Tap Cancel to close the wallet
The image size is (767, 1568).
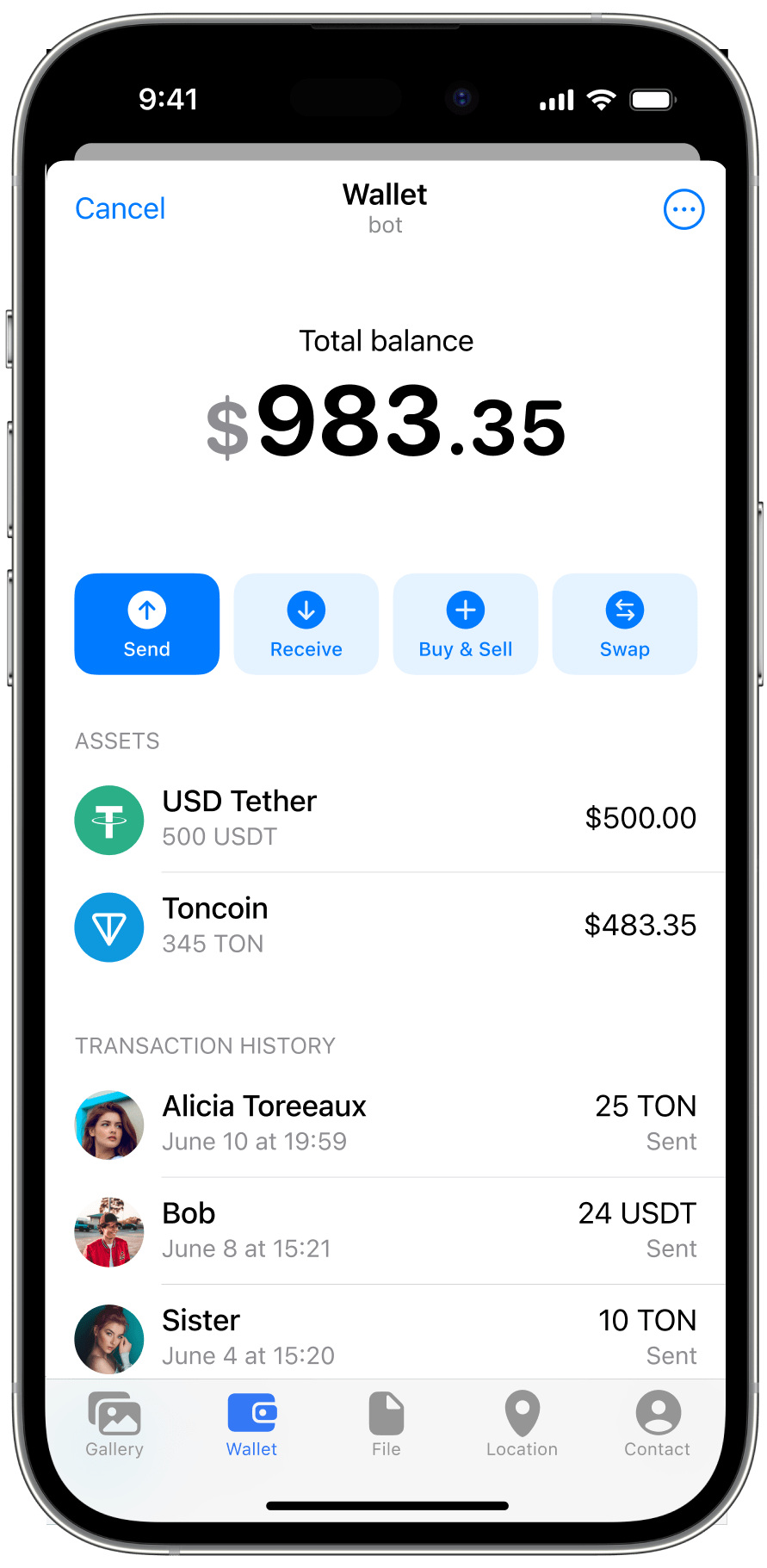[121, 209]
